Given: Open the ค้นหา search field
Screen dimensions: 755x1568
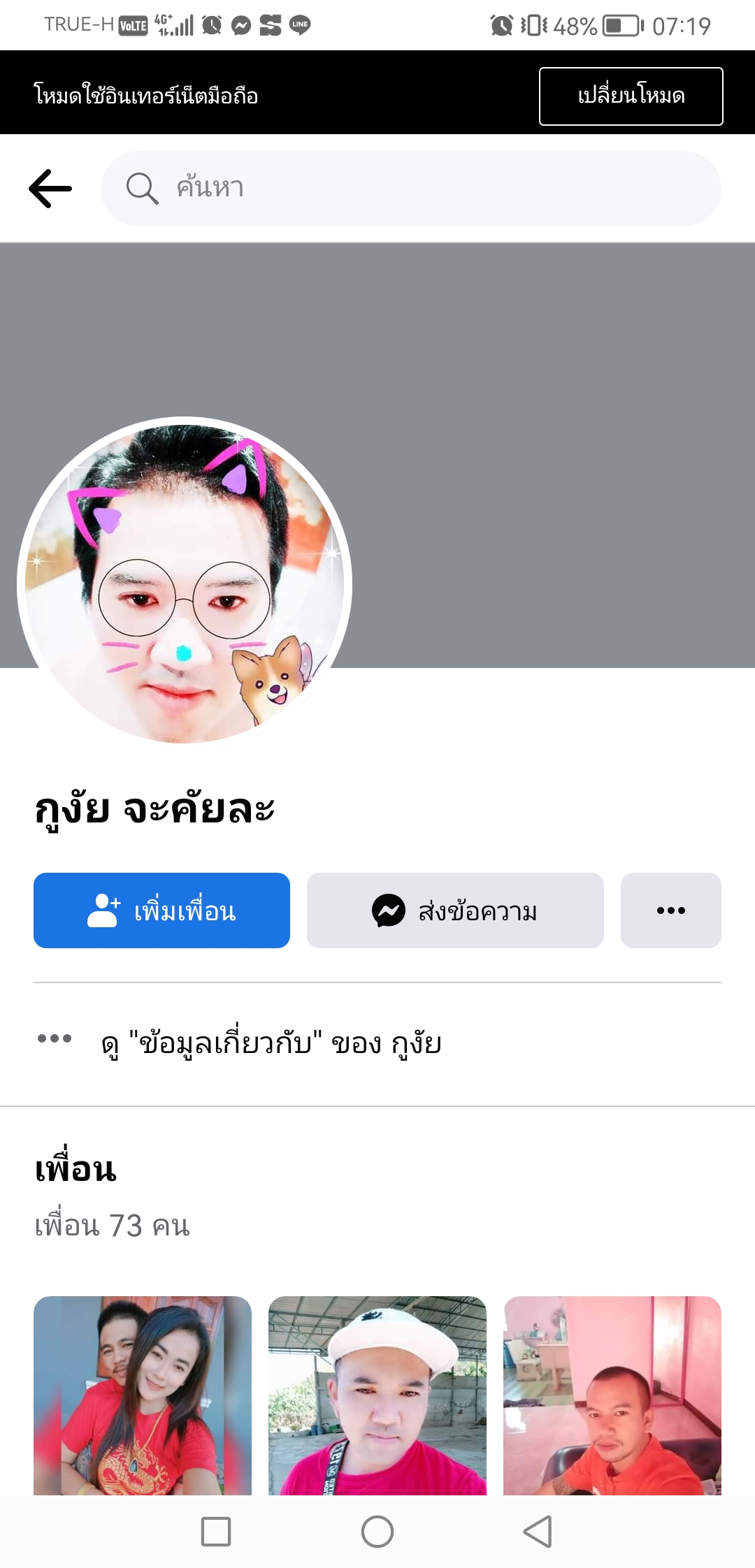Looking at the screenshot, I should [411, 189].
